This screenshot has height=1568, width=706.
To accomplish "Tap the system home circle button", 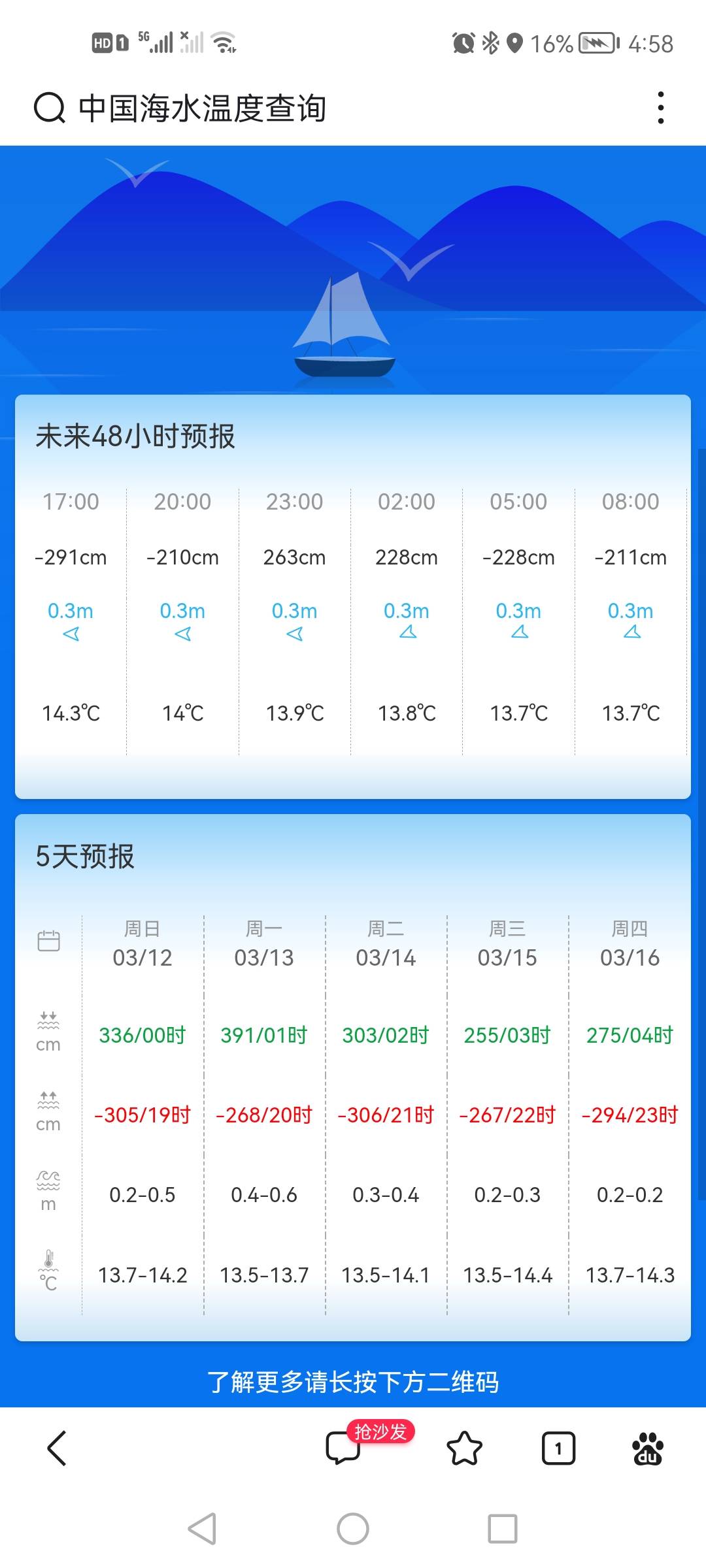I will click(x=353, y=1529).
